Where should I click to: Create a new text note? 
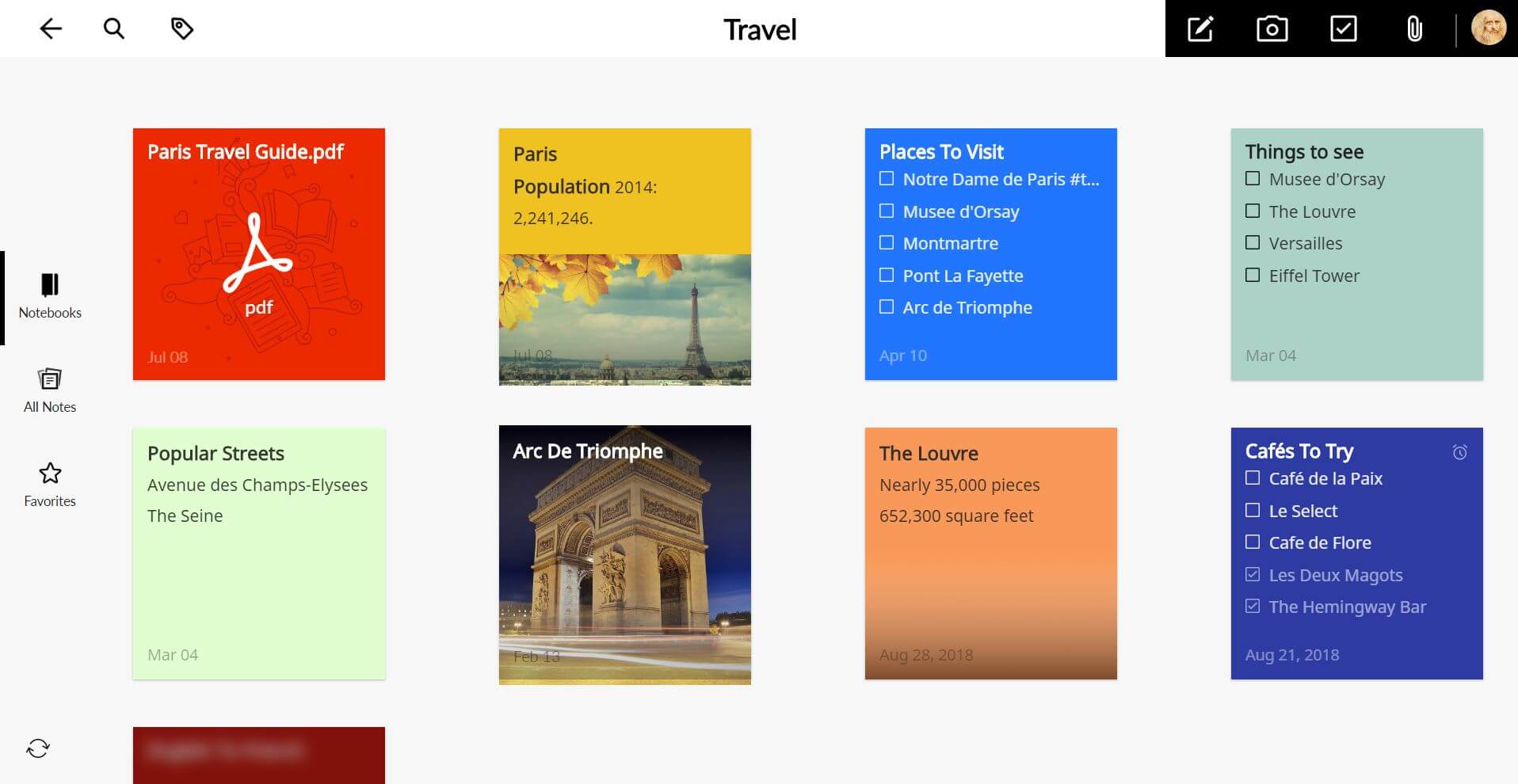click(x=1200, y=29)
